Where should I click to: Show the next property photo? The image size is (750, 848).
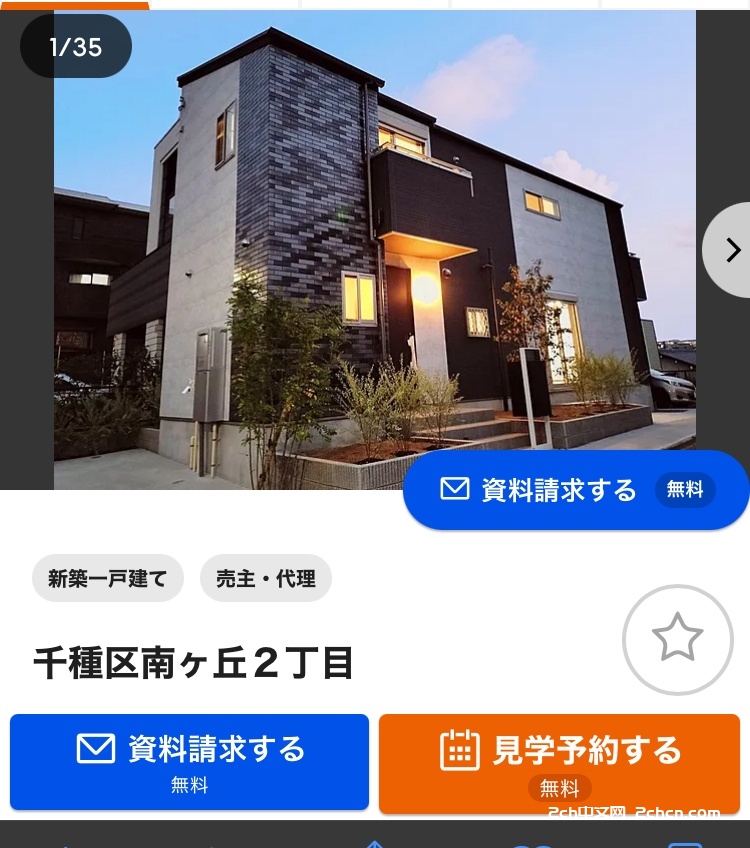[731, 250]
